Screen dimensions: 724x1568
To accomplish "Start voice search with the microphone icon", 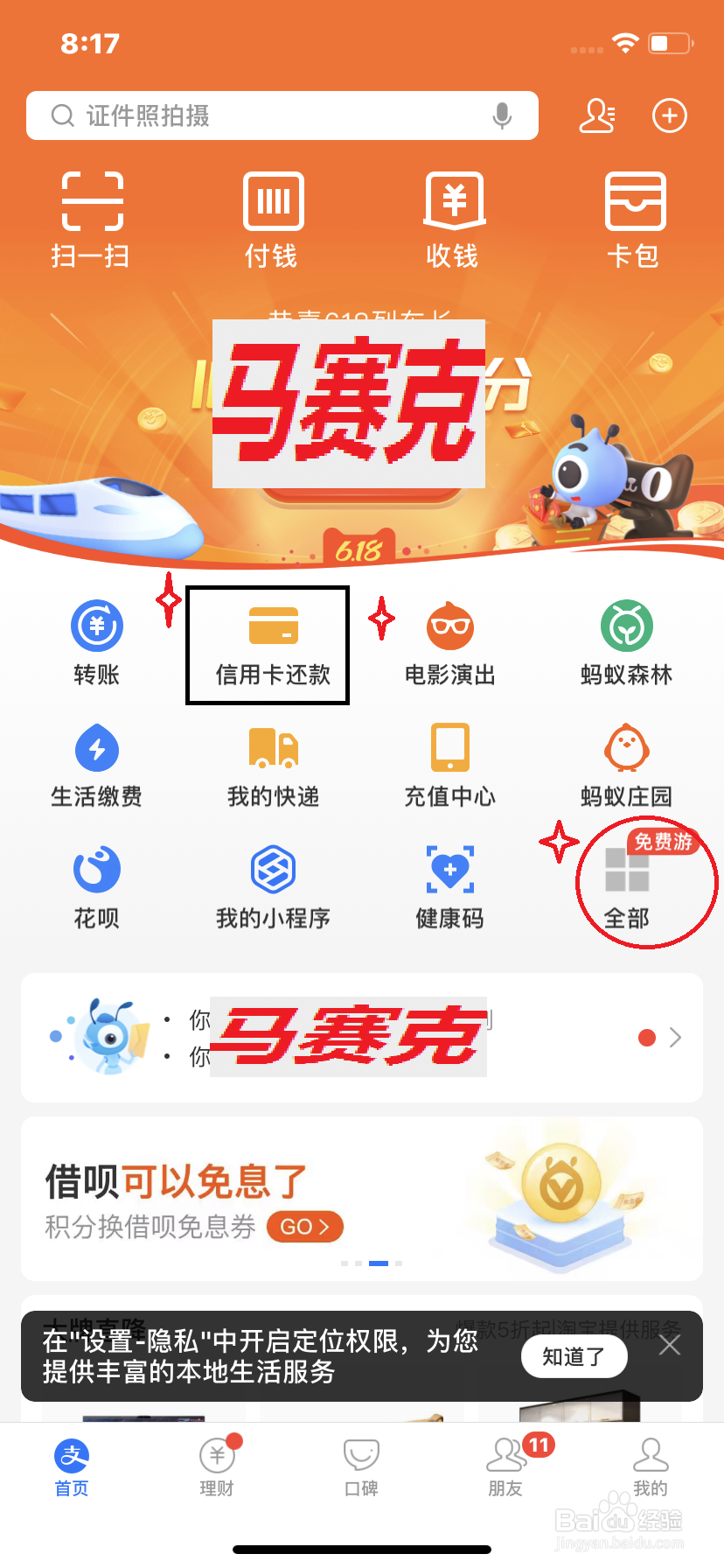I will [x=501, y=115].
